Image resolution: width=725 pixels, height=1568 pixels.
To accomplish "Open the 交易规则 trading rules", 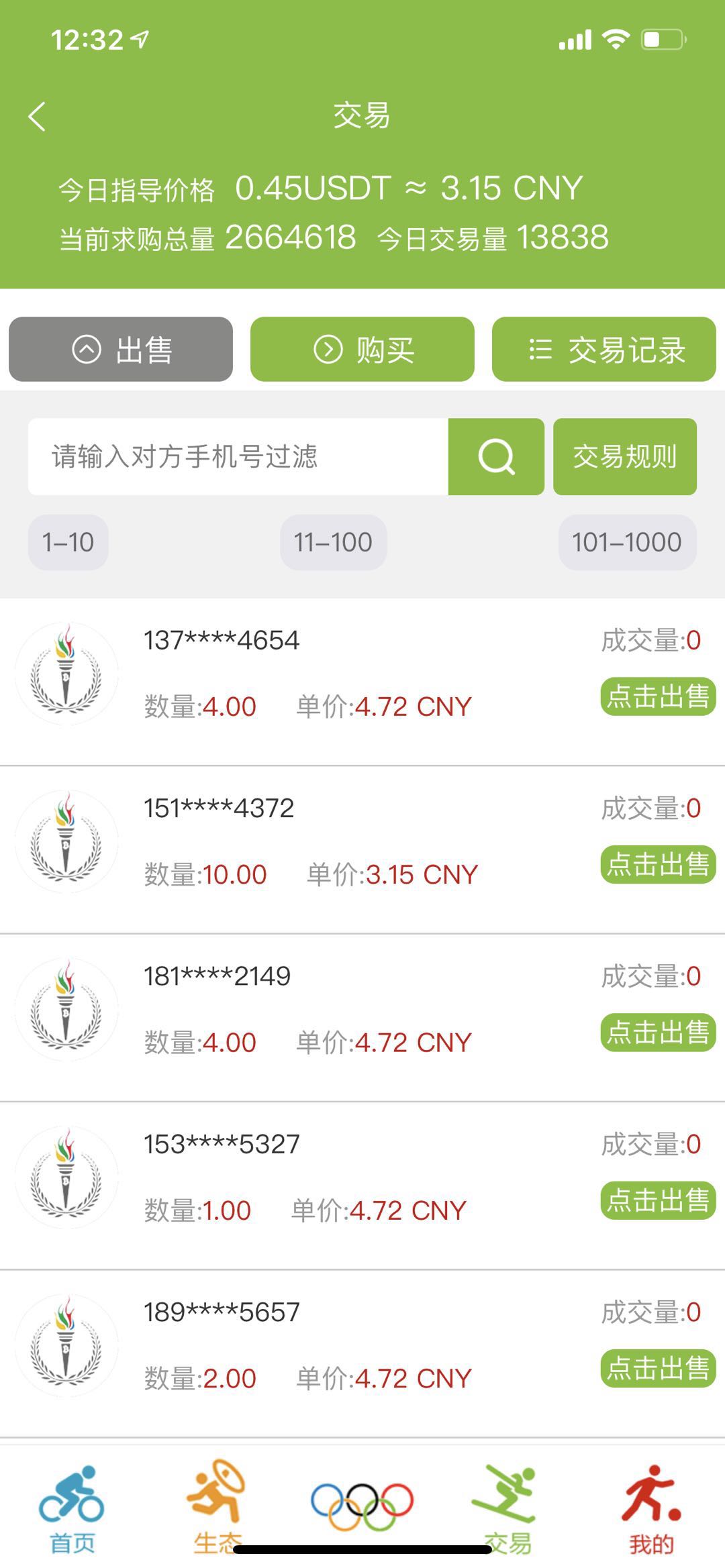I will (624, 457).
